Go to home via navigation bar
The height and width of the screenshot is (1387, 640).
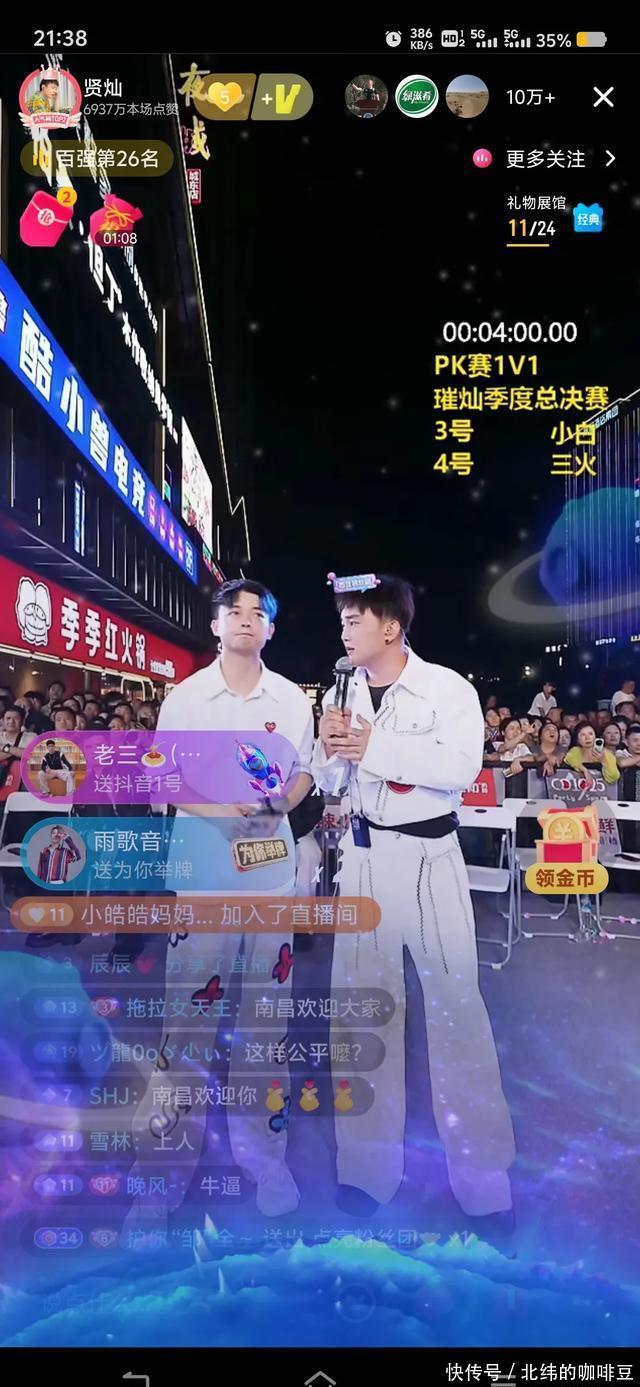point(320,1378)
